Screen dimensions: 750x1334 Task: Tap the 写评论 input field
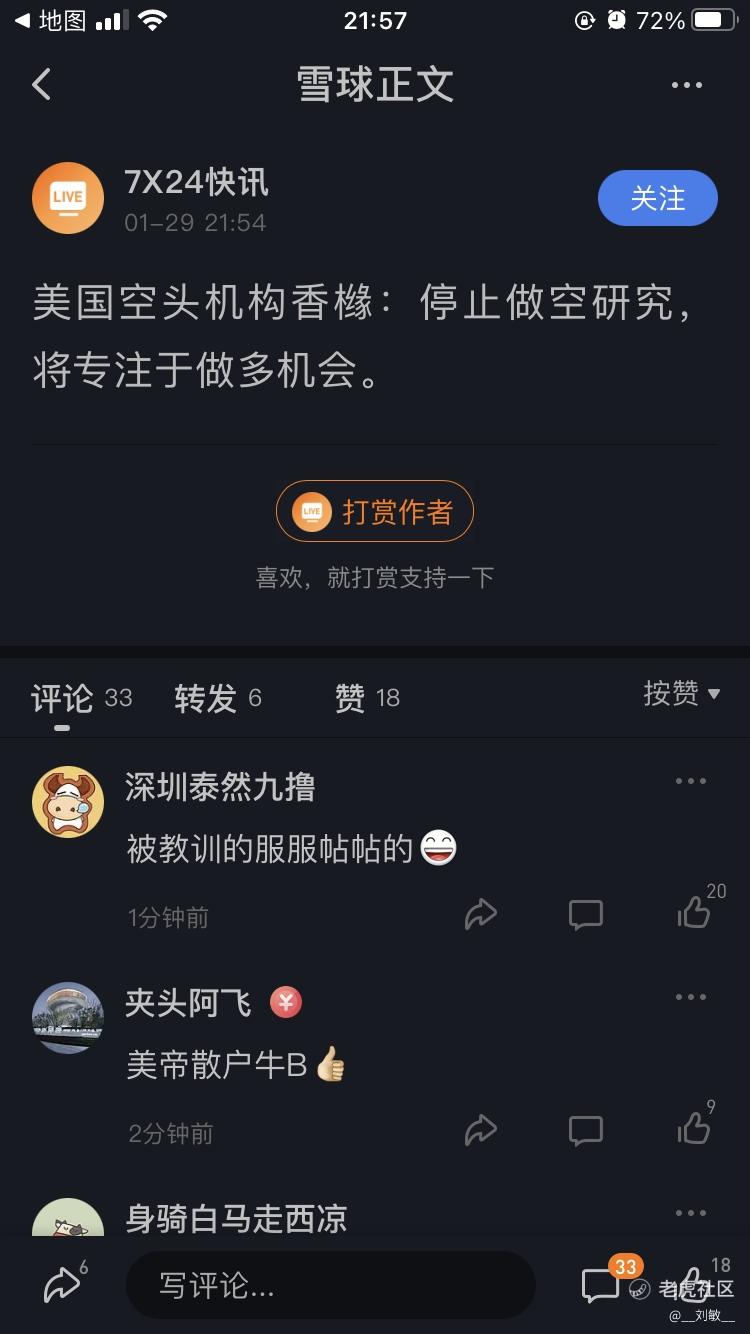[330, 1285]
